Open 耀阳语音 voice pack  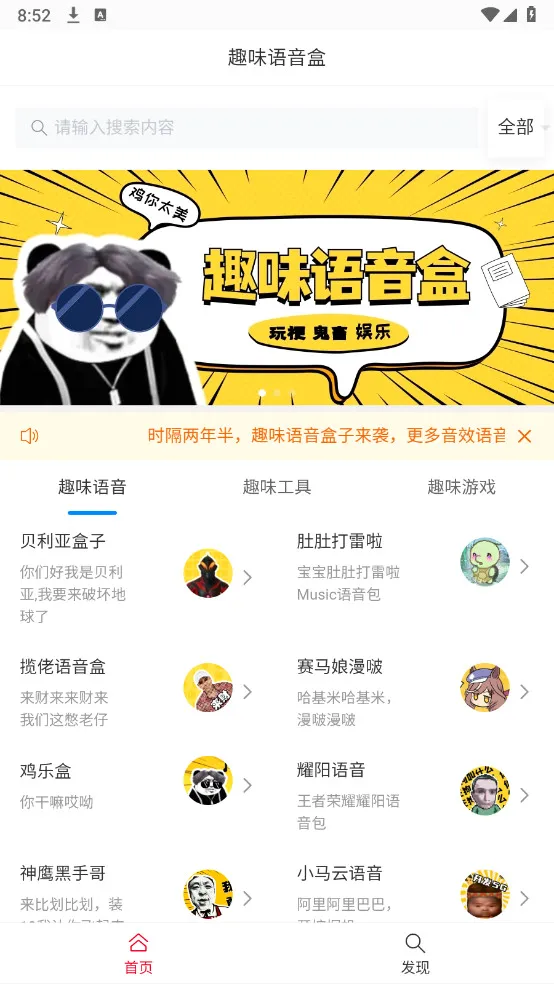pos(415,796)
